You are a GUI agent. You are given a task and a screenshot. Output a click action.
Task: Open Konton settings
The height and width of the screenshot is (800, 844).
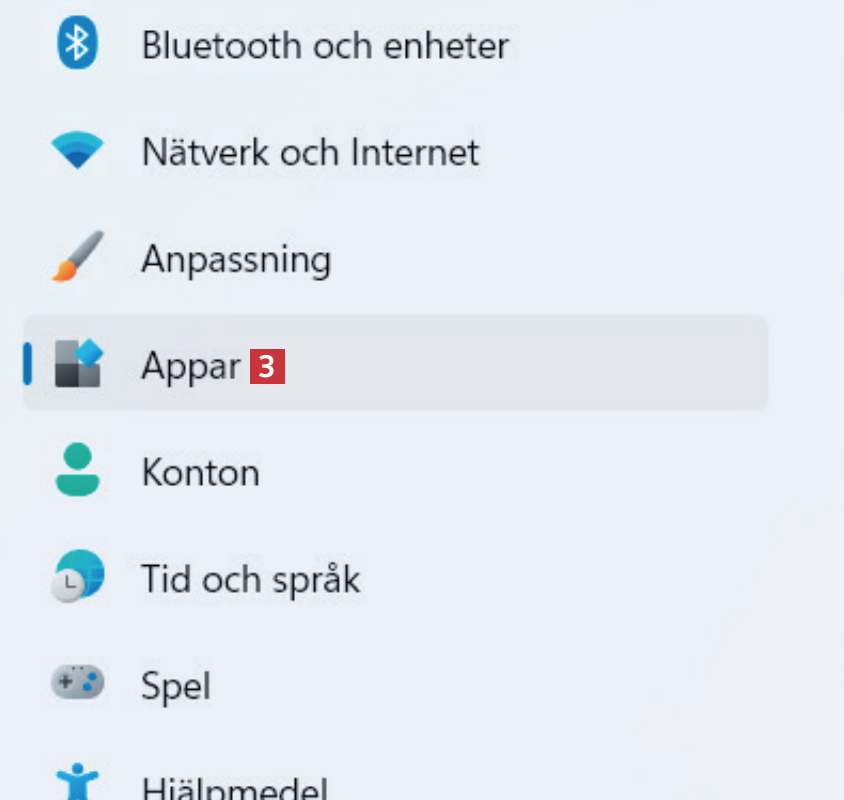point(200,473)
